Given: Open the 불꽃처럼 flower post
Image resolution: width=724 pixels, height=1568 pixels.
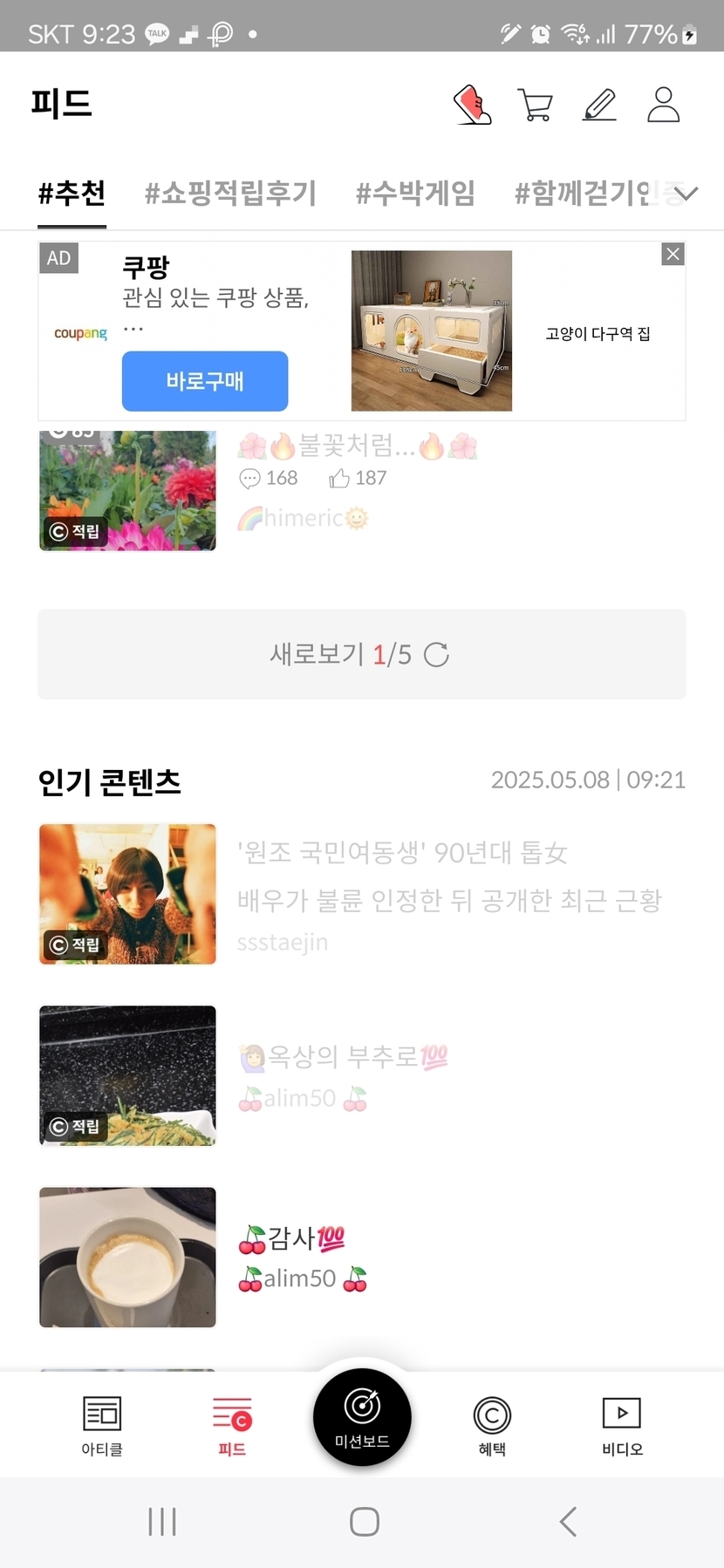Looking at the screenshot, I should 358,447.
